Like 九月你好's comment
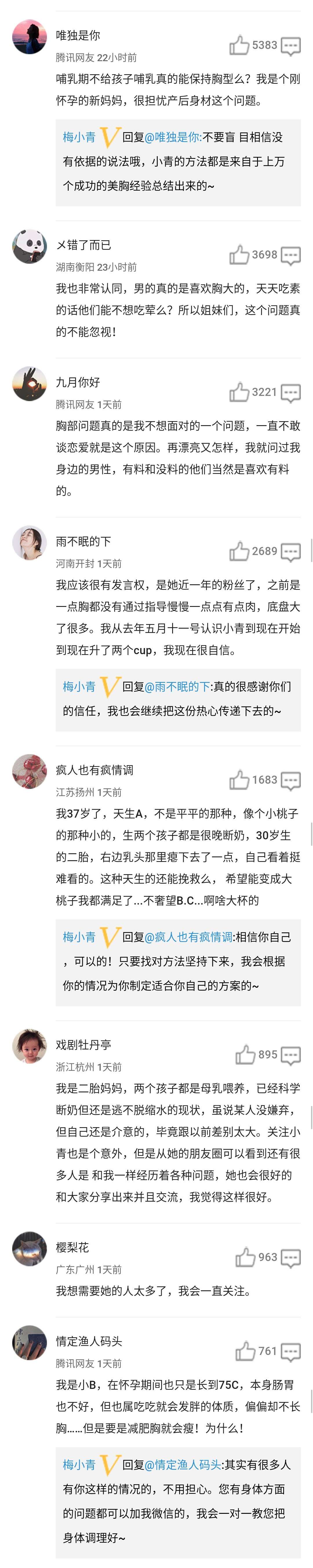Viewport: 313px width, 1568px height. pyautogui.click(x=239, y=393)
